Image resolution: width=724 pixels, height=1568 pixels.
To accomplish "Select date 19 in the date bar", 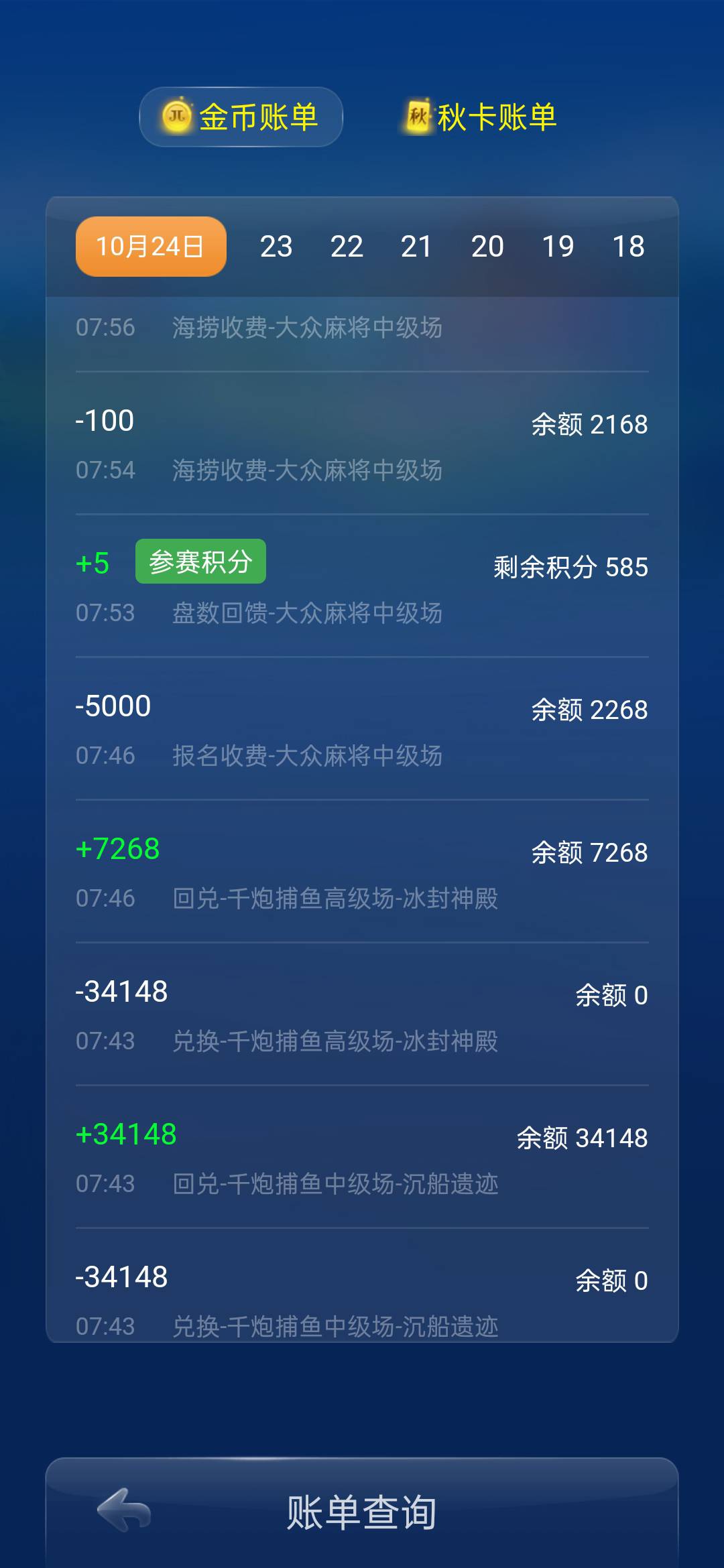I will (x=558, y=247).
